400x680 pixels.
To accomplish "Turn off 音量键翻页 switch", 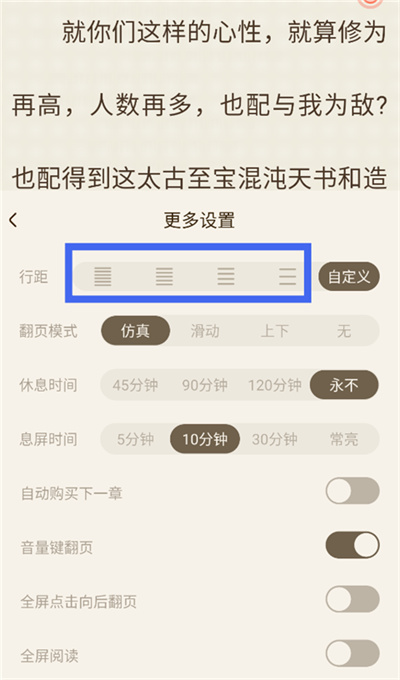I will click(x=352, y=545).
